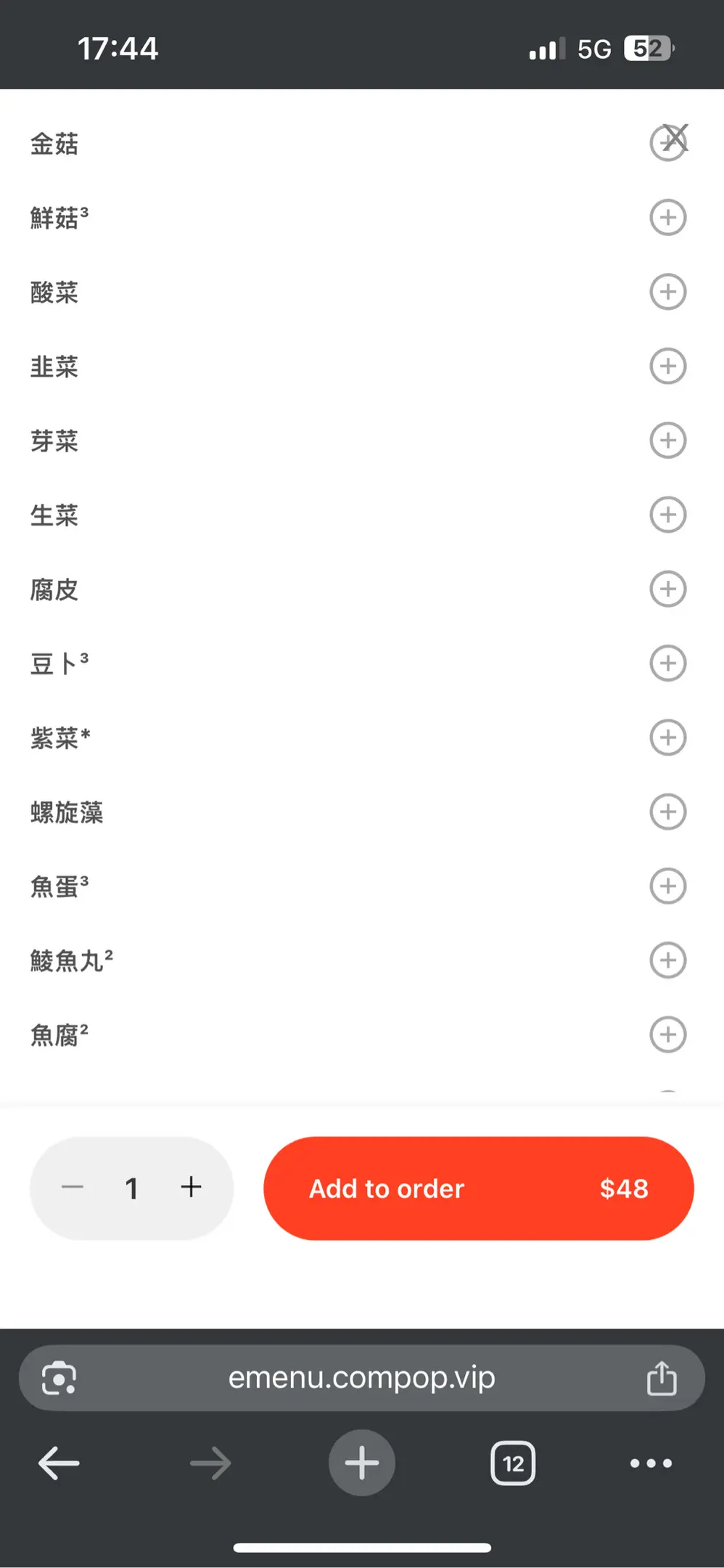The image size is (724, 1568).
Task: Add 螺旋藻 topping
Action: pos(667,812)
